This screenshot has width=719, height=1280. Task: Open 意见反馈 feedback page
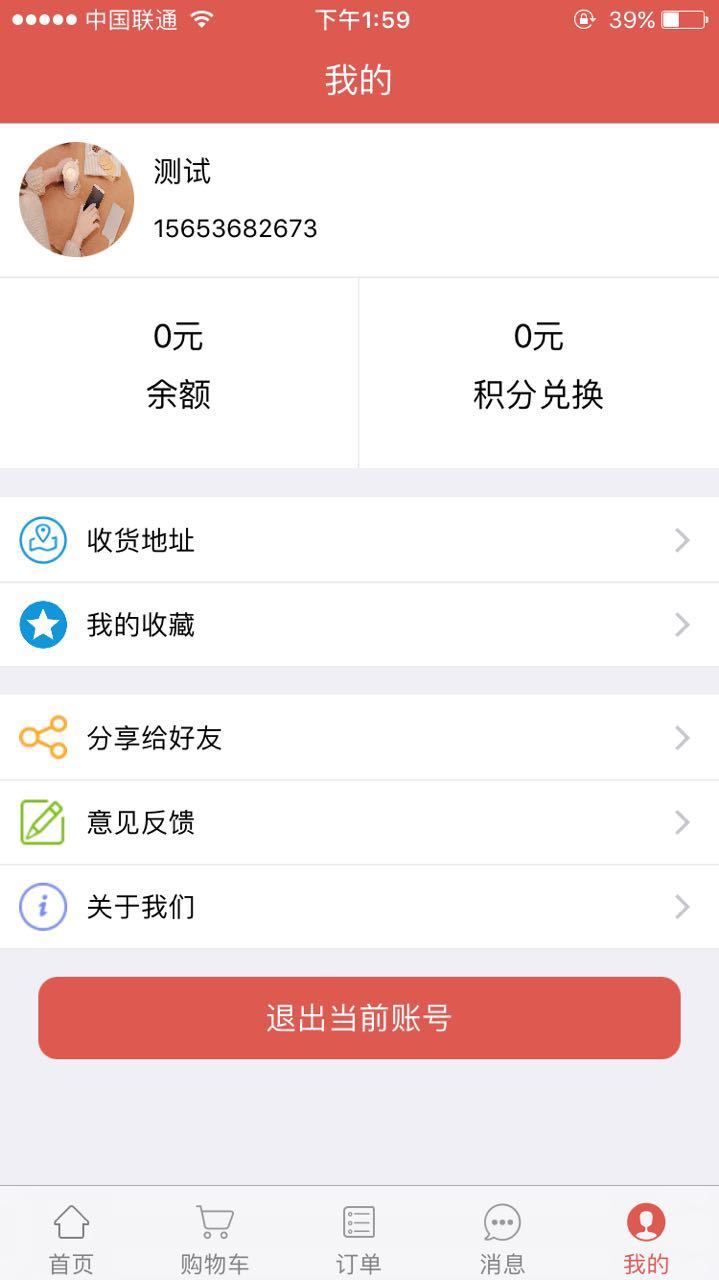click(x=359, y=823)
